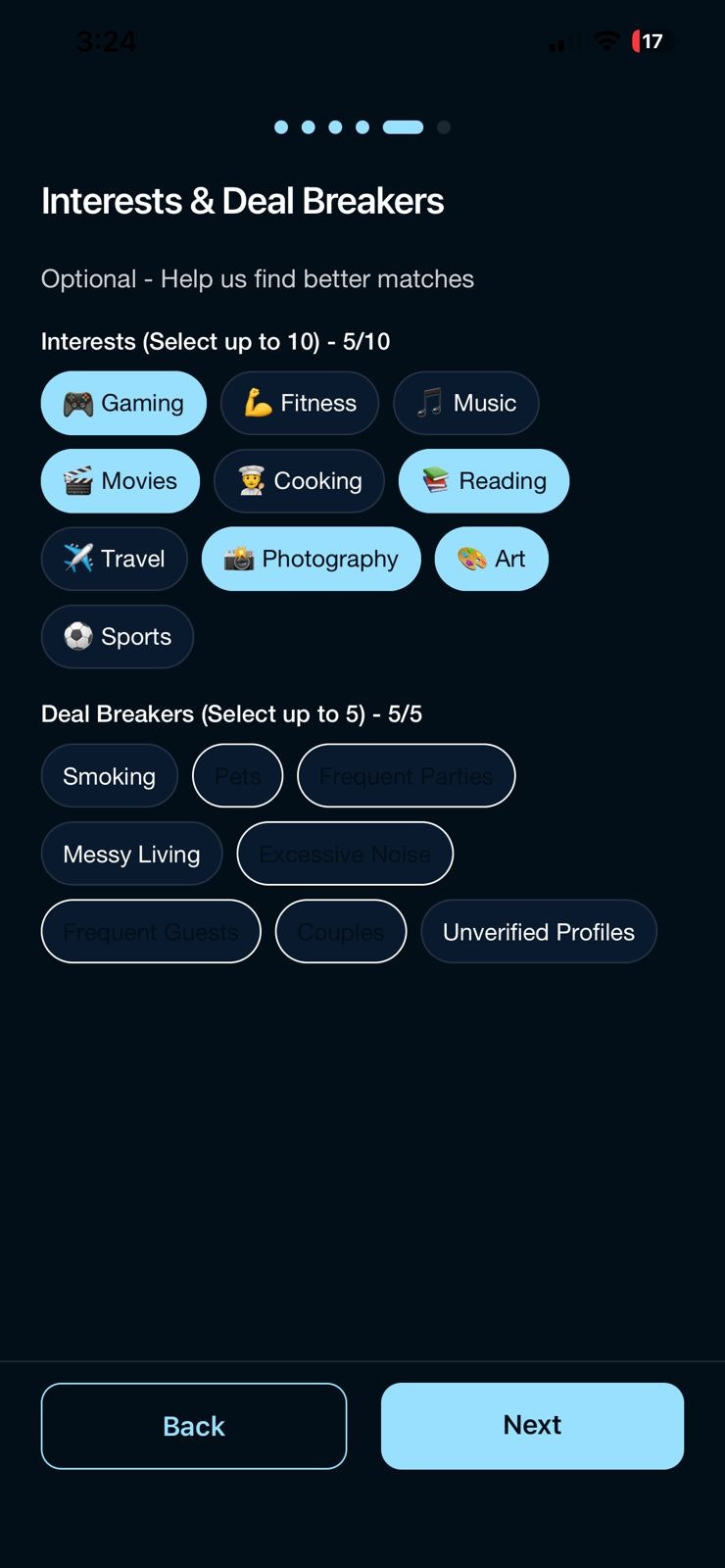The height and width of the screenshot is (1568, 725).
Task: Deselect the Movies interest chip
Action: pyautogui.click(x=121, y=481)
